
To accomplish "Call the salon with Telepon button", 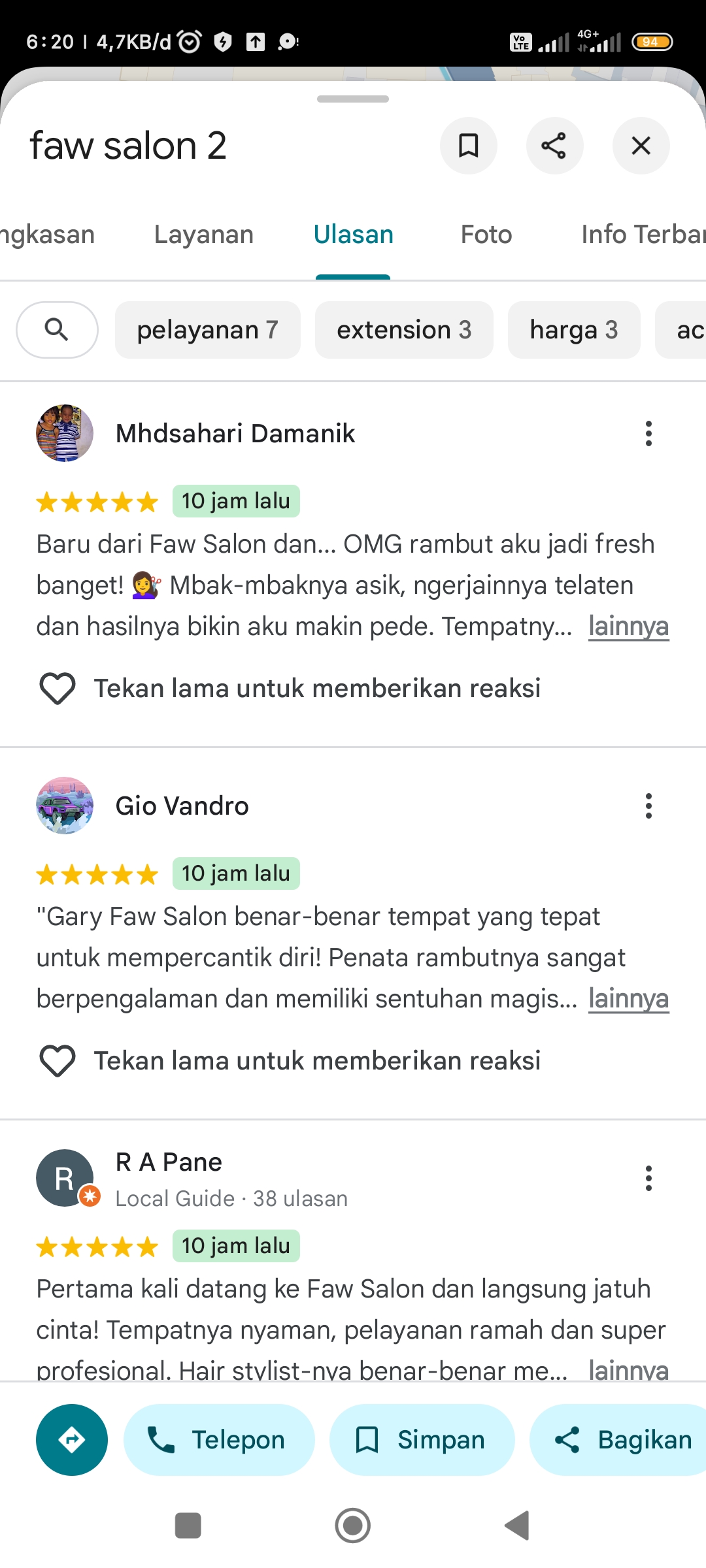I will 219,1440.
